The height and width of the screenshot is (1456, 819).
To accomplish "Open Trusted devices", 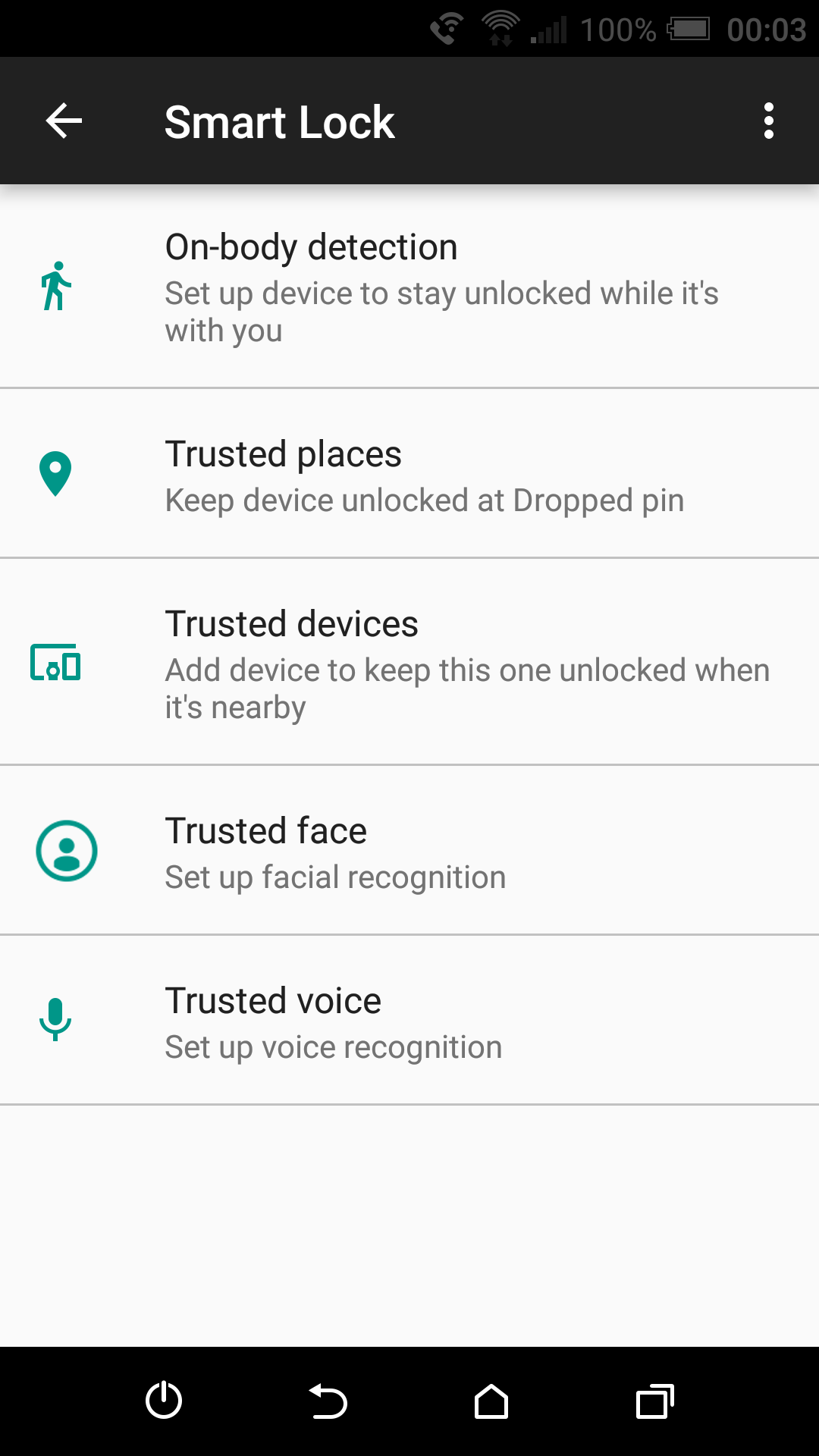I will 409,663.
